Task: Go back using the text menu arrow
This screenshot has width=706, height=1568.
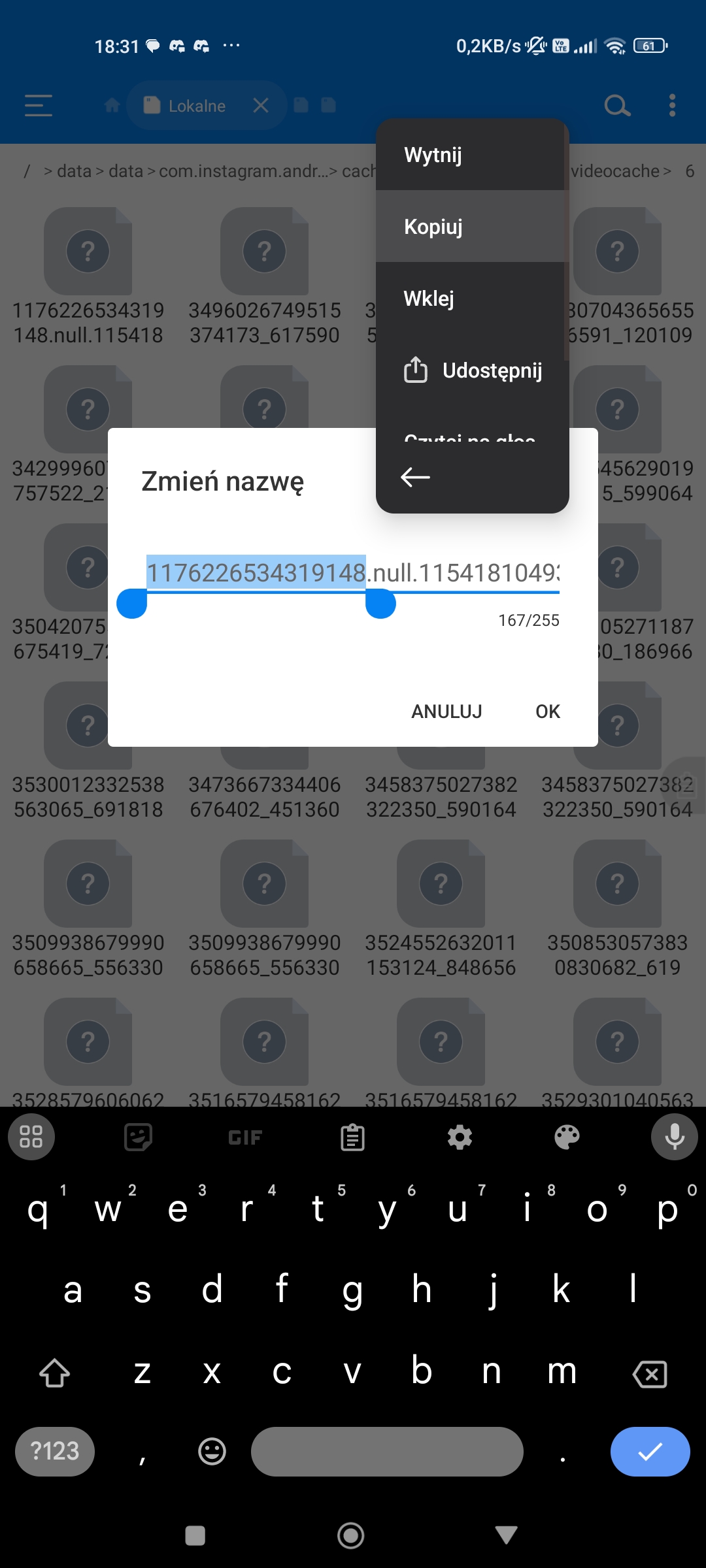Action: coord(415,478)
